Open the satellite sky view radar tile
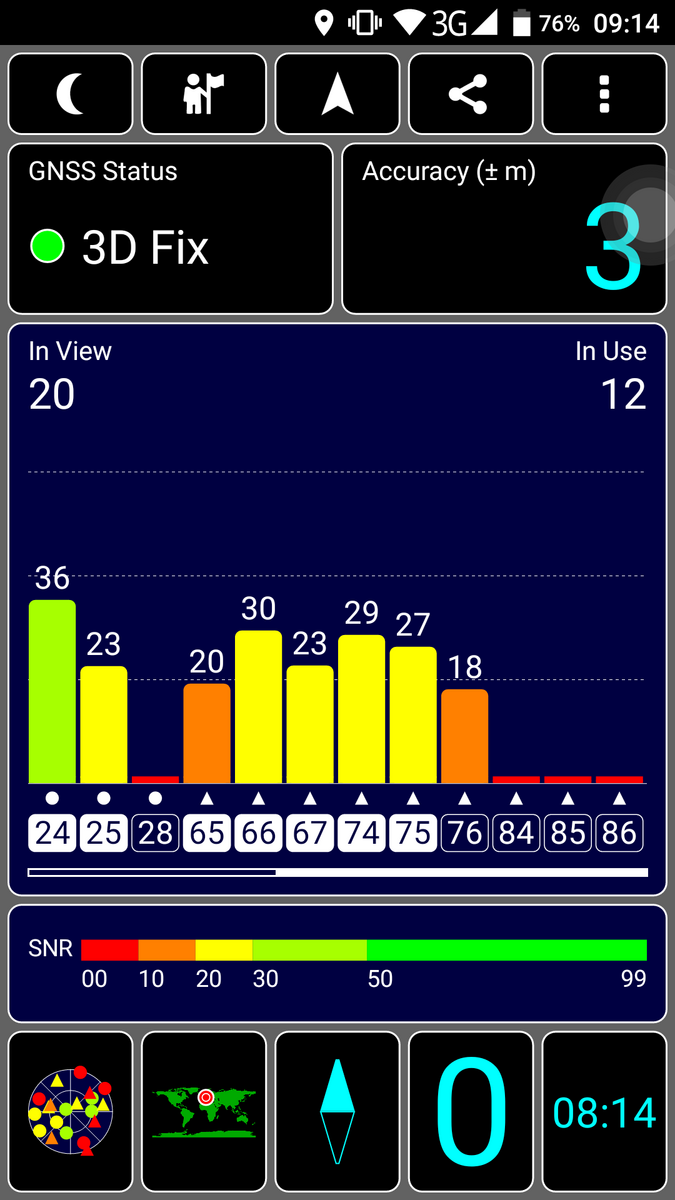 70,1114
